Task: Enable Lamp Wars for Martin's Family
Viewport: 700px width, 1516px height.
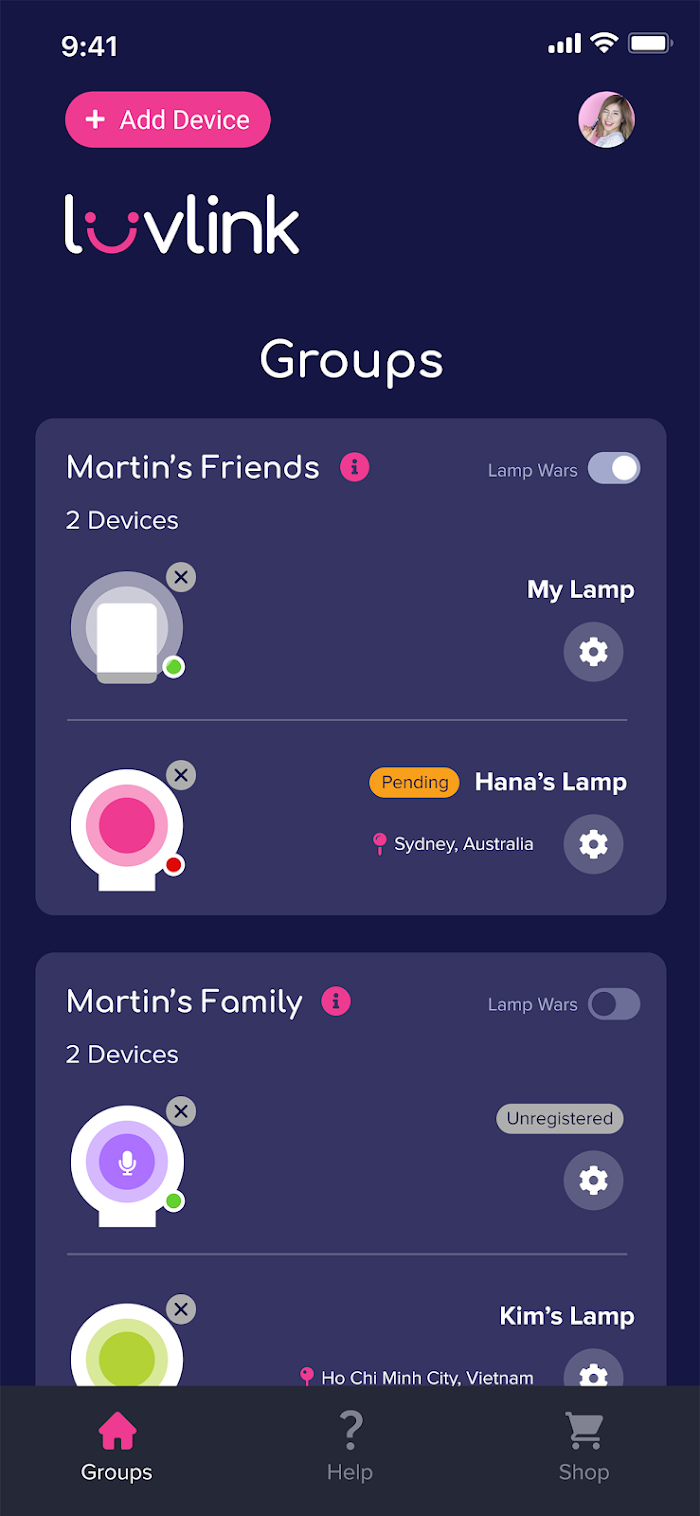Action: [x=613, y=1004]
